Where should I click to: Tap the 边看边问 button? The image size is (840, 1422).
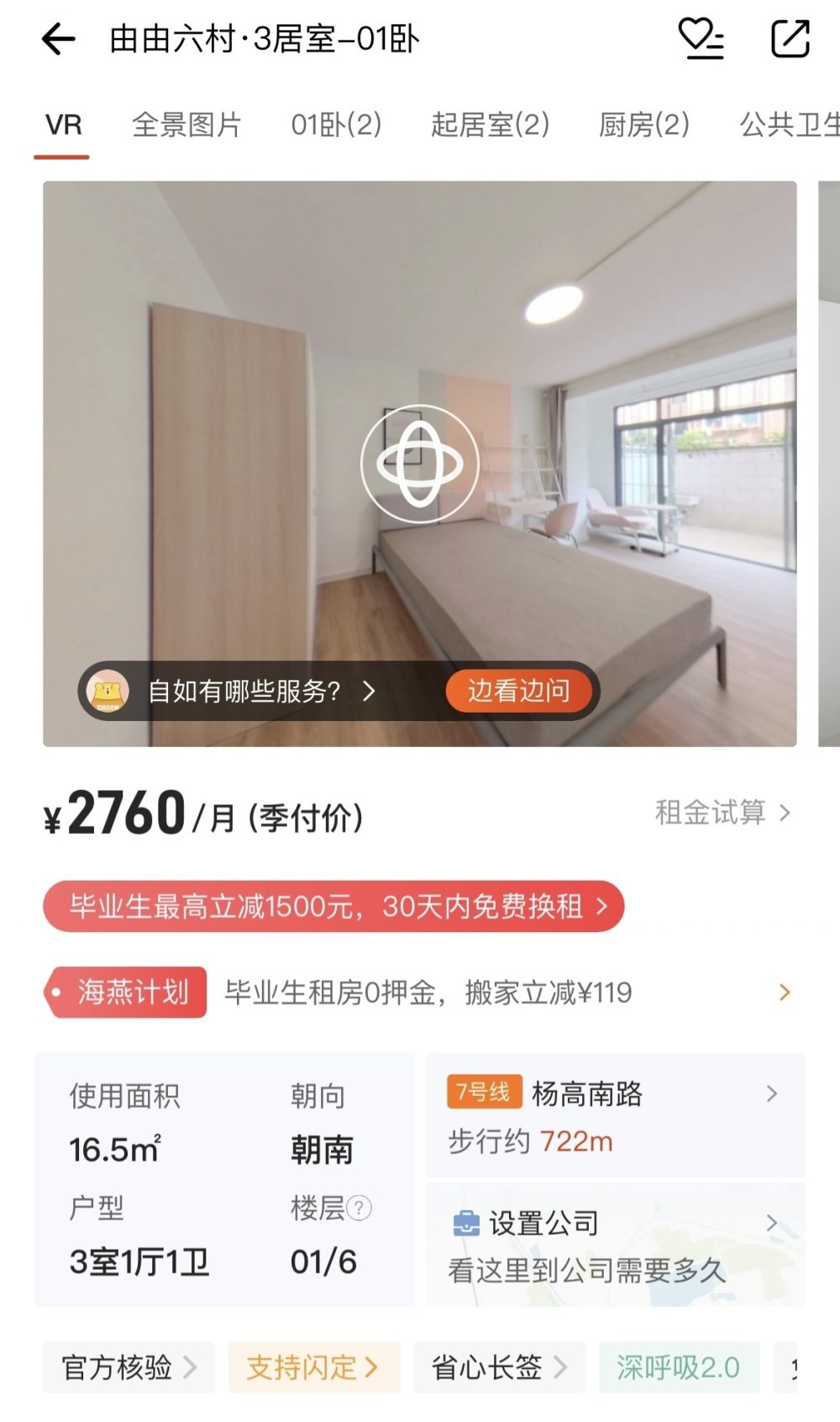coord(519,691)
